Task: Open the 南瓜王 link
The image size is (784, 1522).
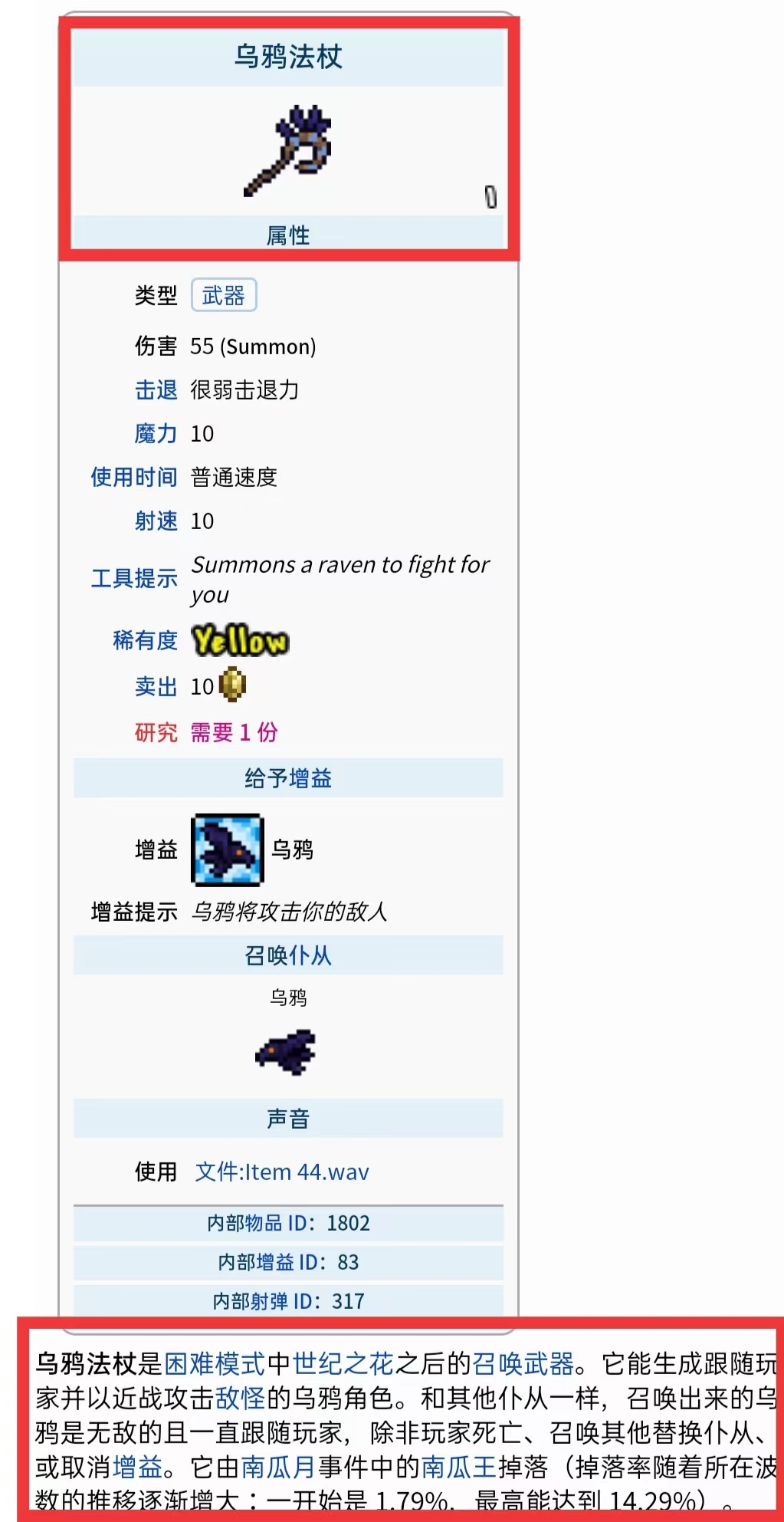Action: 459,1468
